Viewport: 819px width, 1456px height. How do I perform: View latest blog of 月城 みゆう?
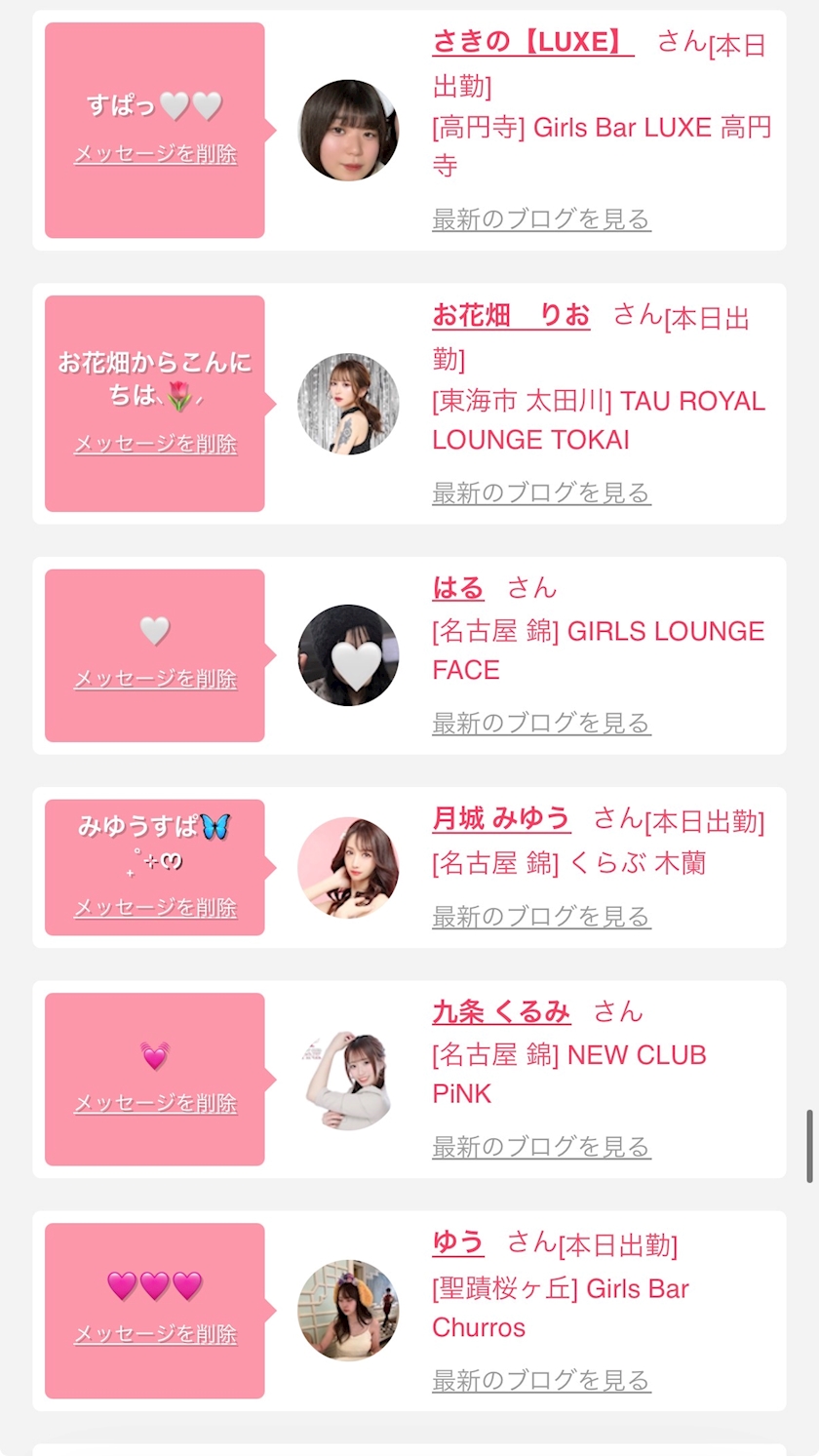pyautogui.click(x=541, y=917)
